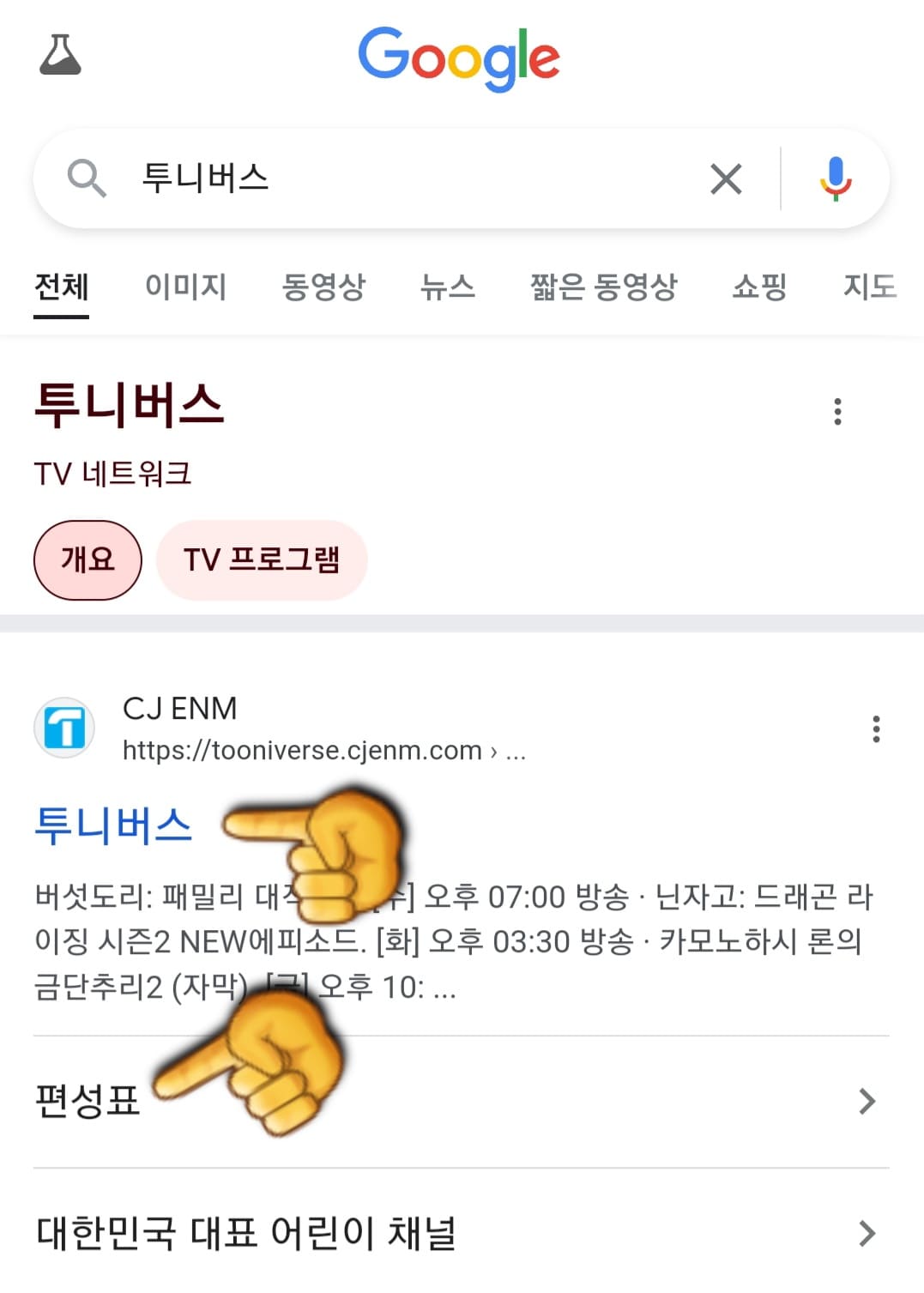Screen dimensions: 924x1293
Task: Open the 투니버스 search result link
Action: coord(114,825)
